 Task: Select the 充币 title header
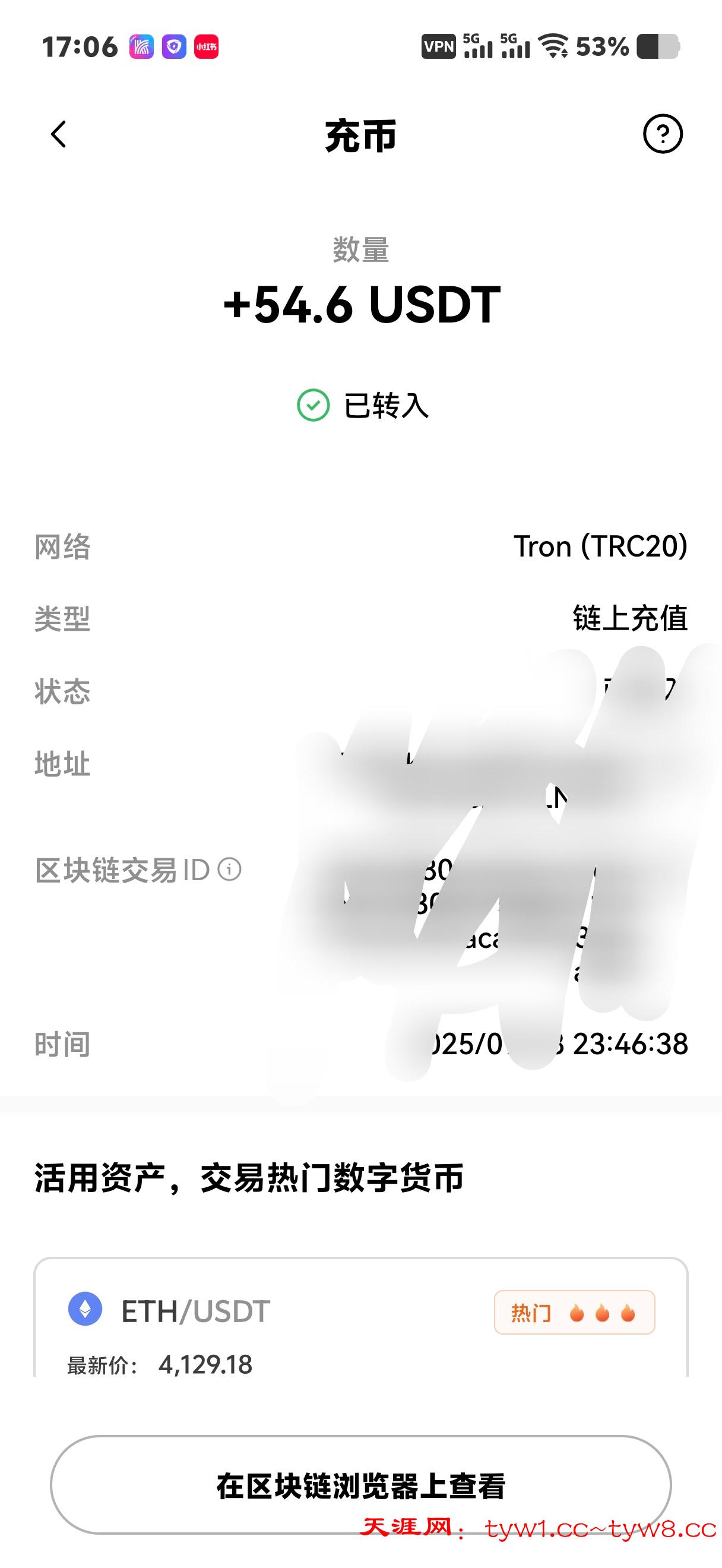click(x=360, y=137)
